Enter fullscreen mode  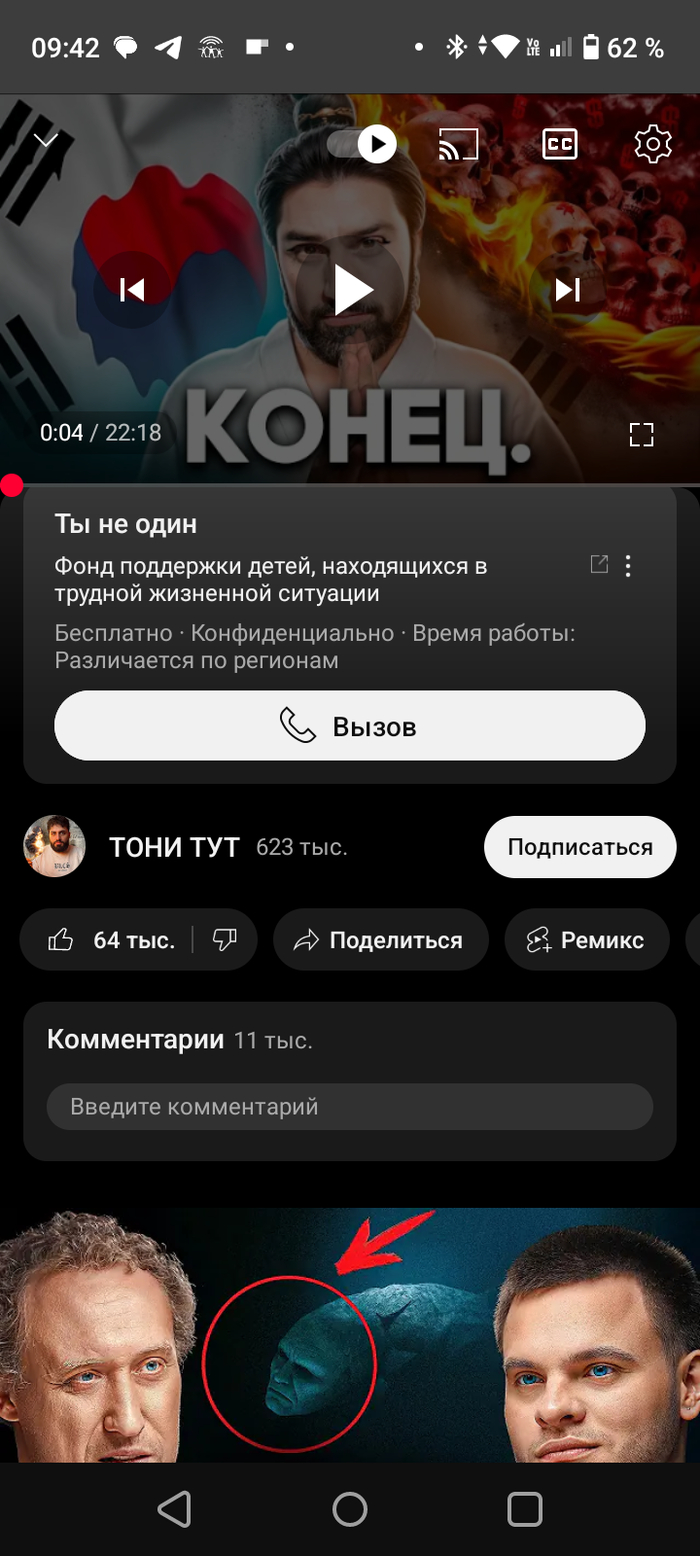[641, 434]
